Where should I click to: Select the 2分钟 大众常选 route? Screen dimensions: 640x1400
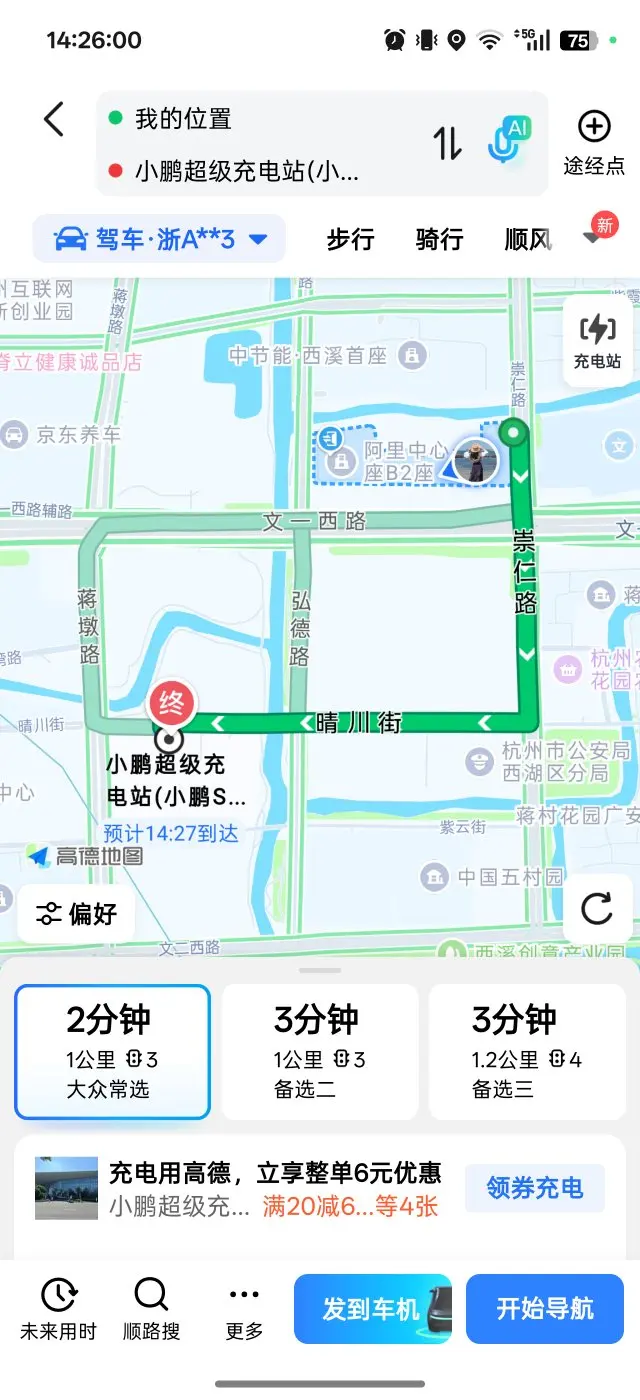pos(112,1052)
